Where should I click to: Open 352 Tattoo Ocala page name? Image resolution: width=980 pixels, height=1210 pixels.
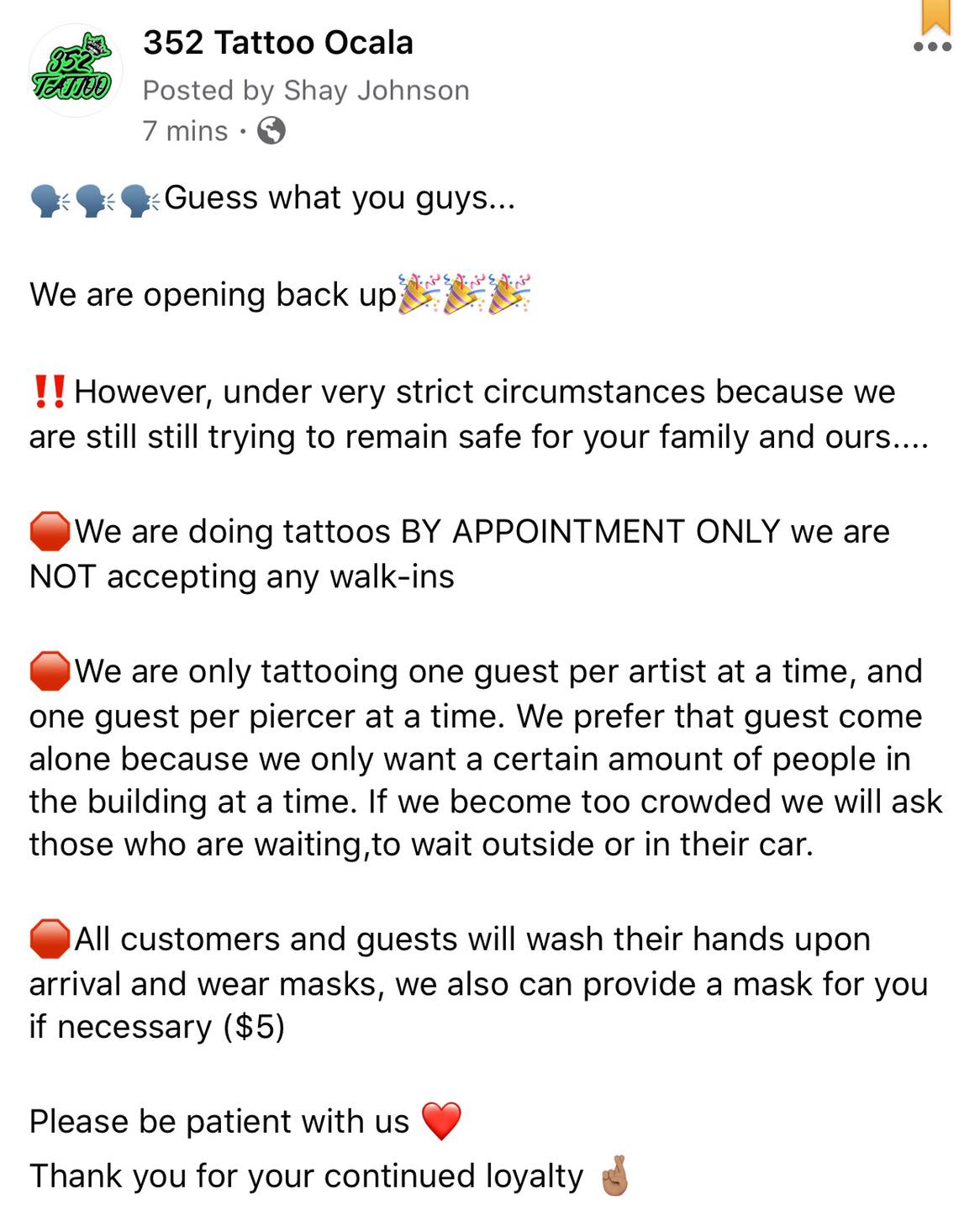click(x=277, y=43)
